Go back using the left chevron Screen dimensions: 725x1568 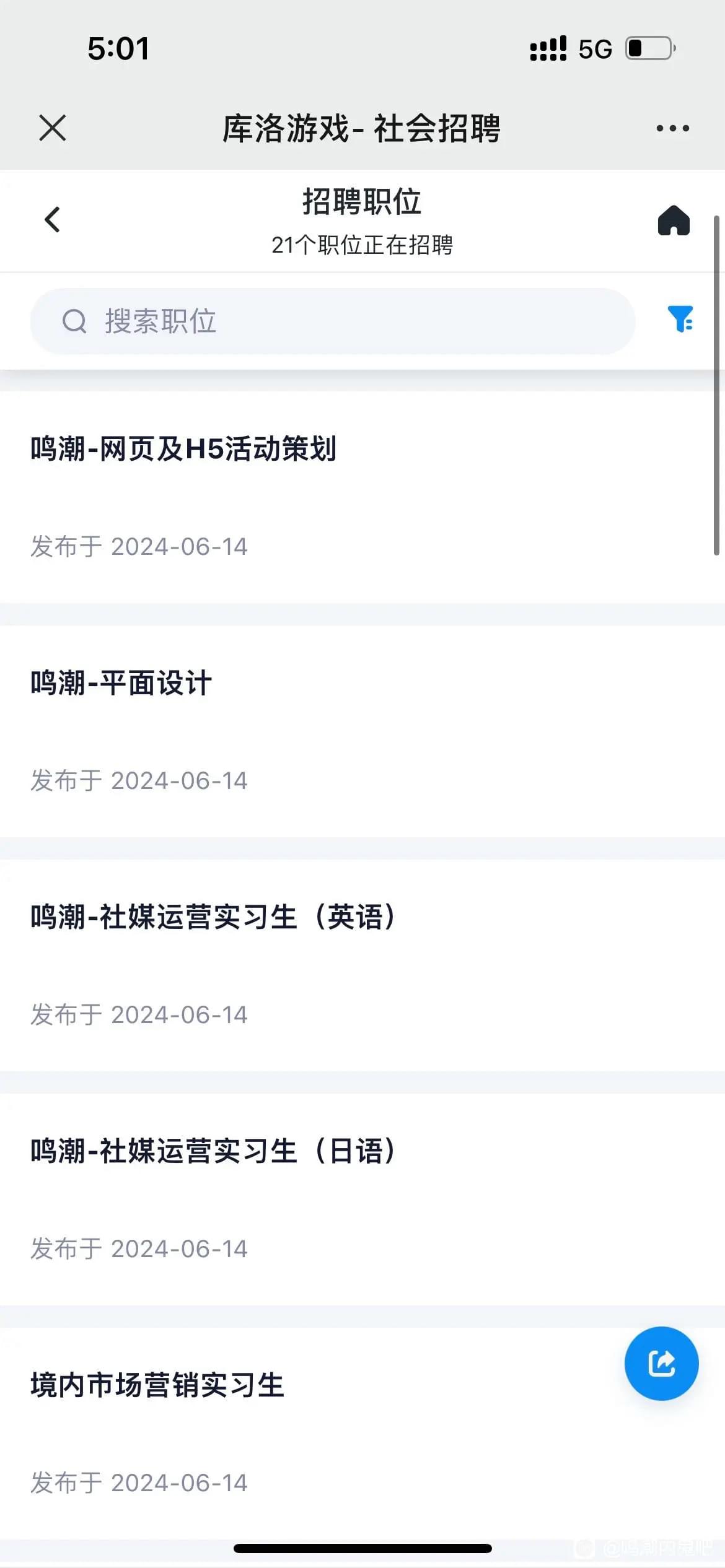tap(53, 220)
